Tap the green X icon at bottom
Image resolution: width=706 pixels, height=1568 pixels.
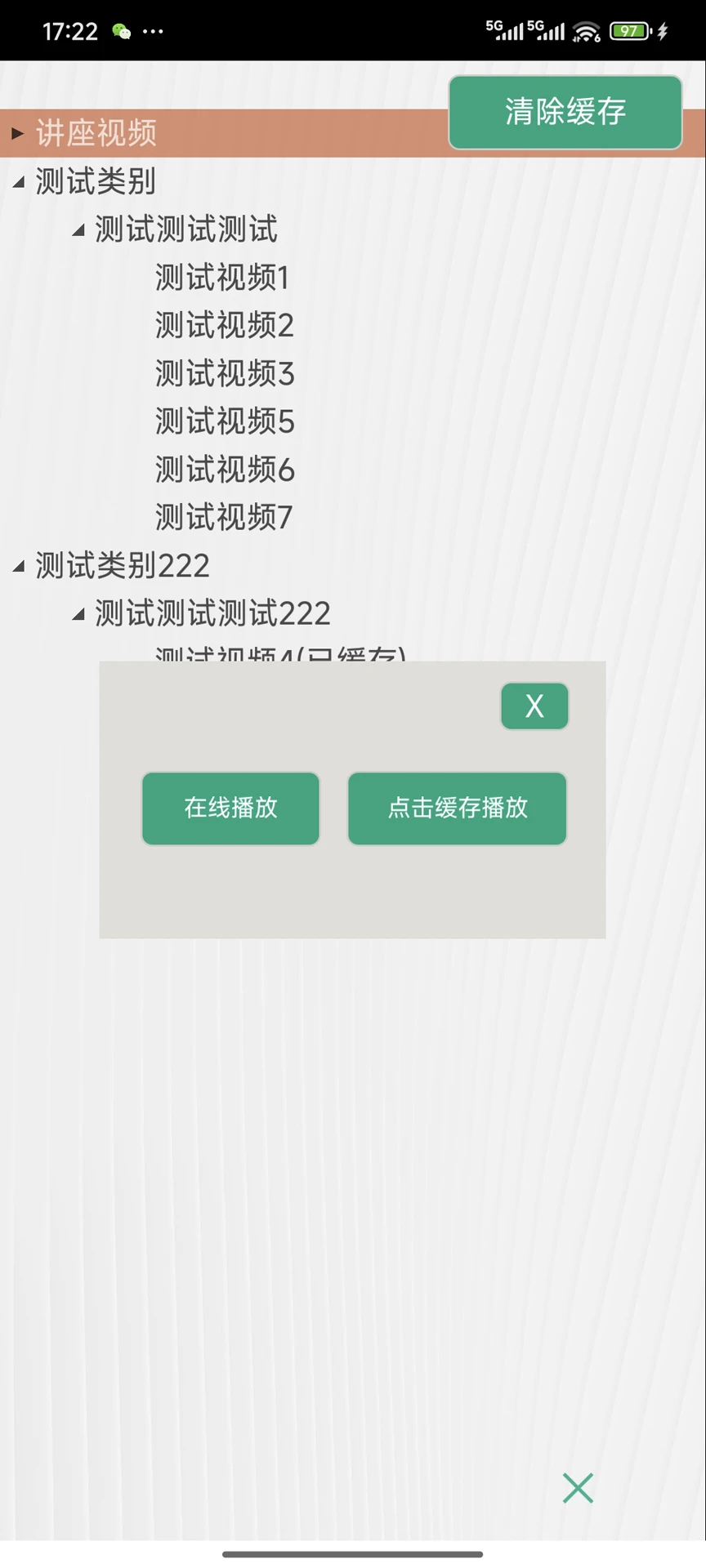point(578,1487)
